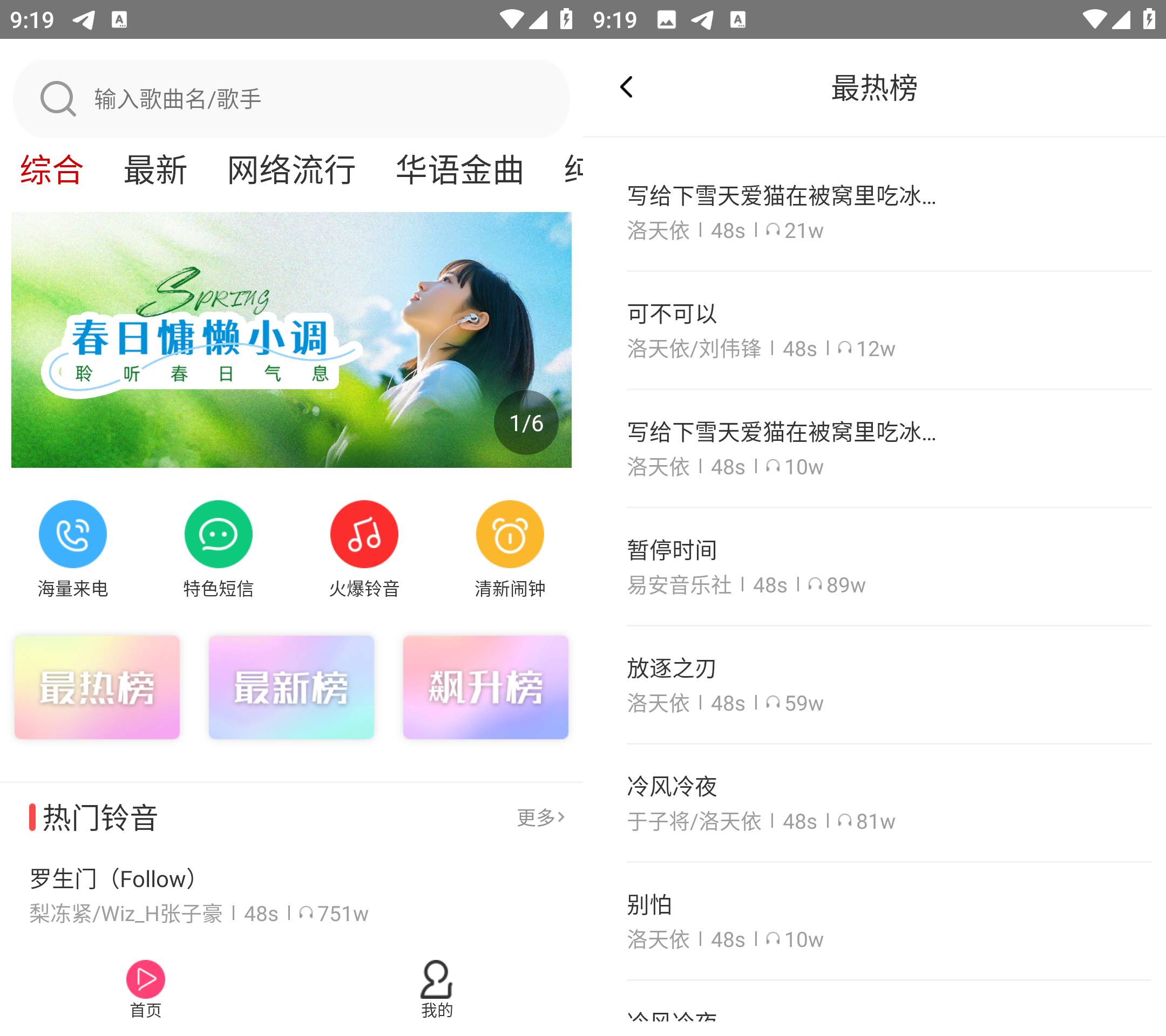Image resolution: width=1166 pixels, height=1036 pixels.
Task: Switch to the 最新 tab
Action: (155, 169)
